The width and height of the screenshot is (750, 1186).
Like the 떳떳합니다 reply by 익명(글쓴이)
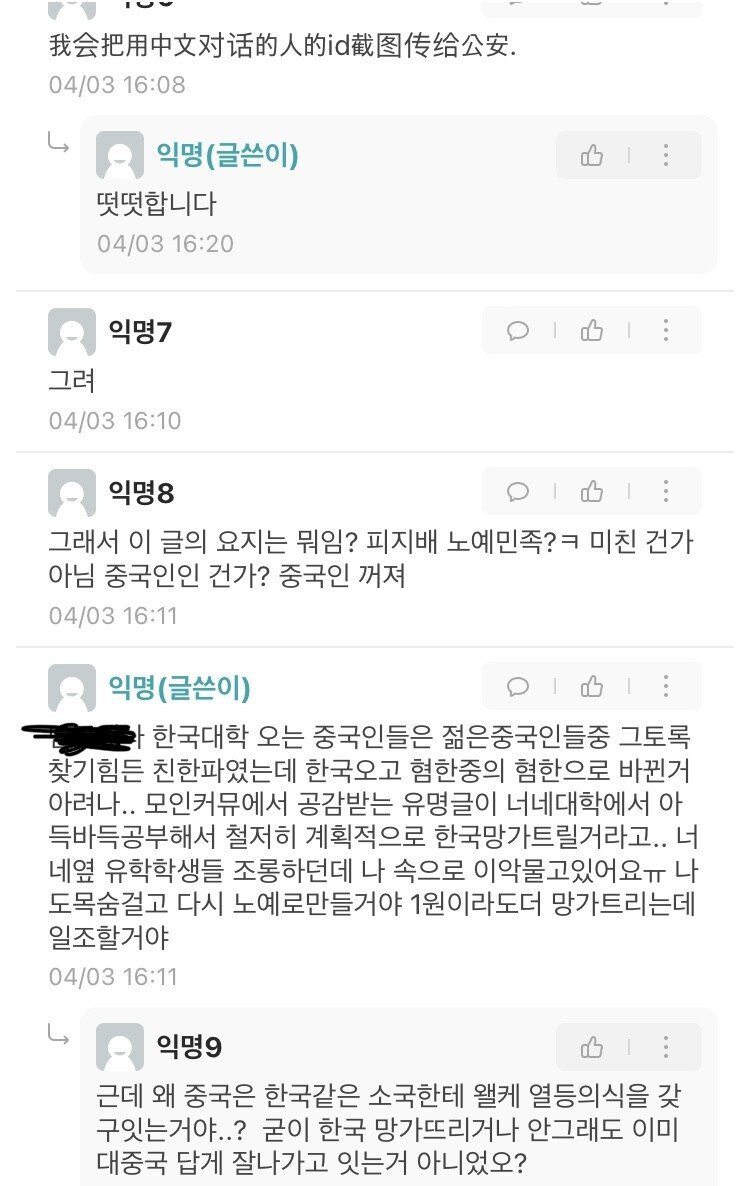(592, 155)
